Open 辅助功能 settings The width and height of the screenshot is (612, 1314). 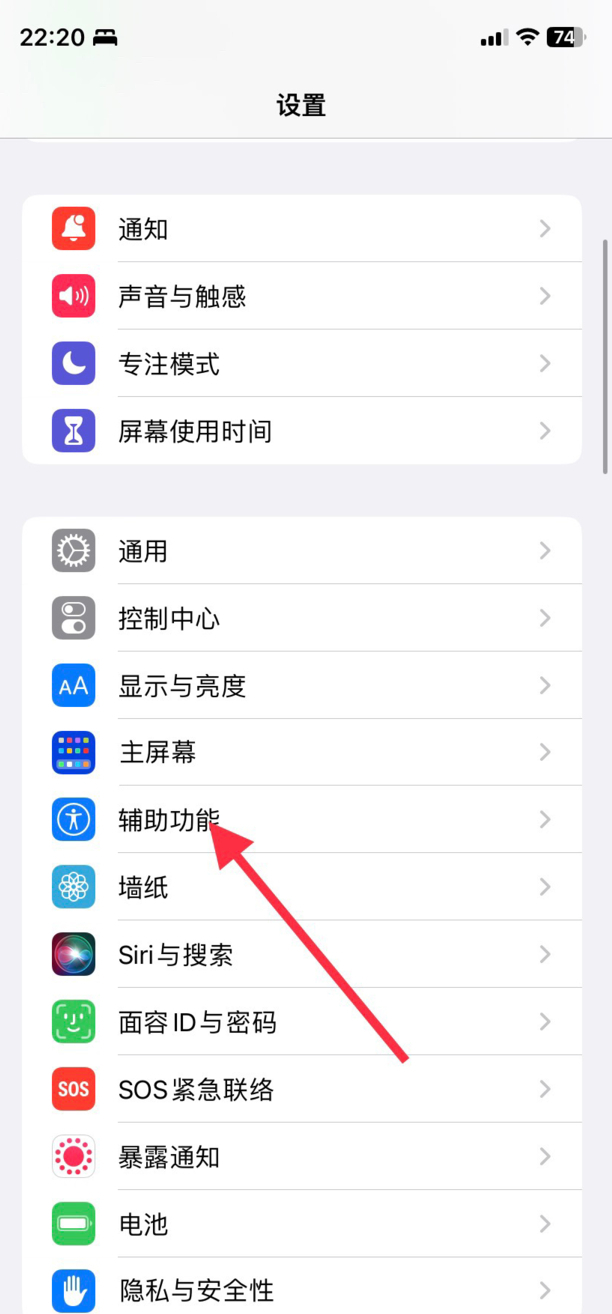300,820
